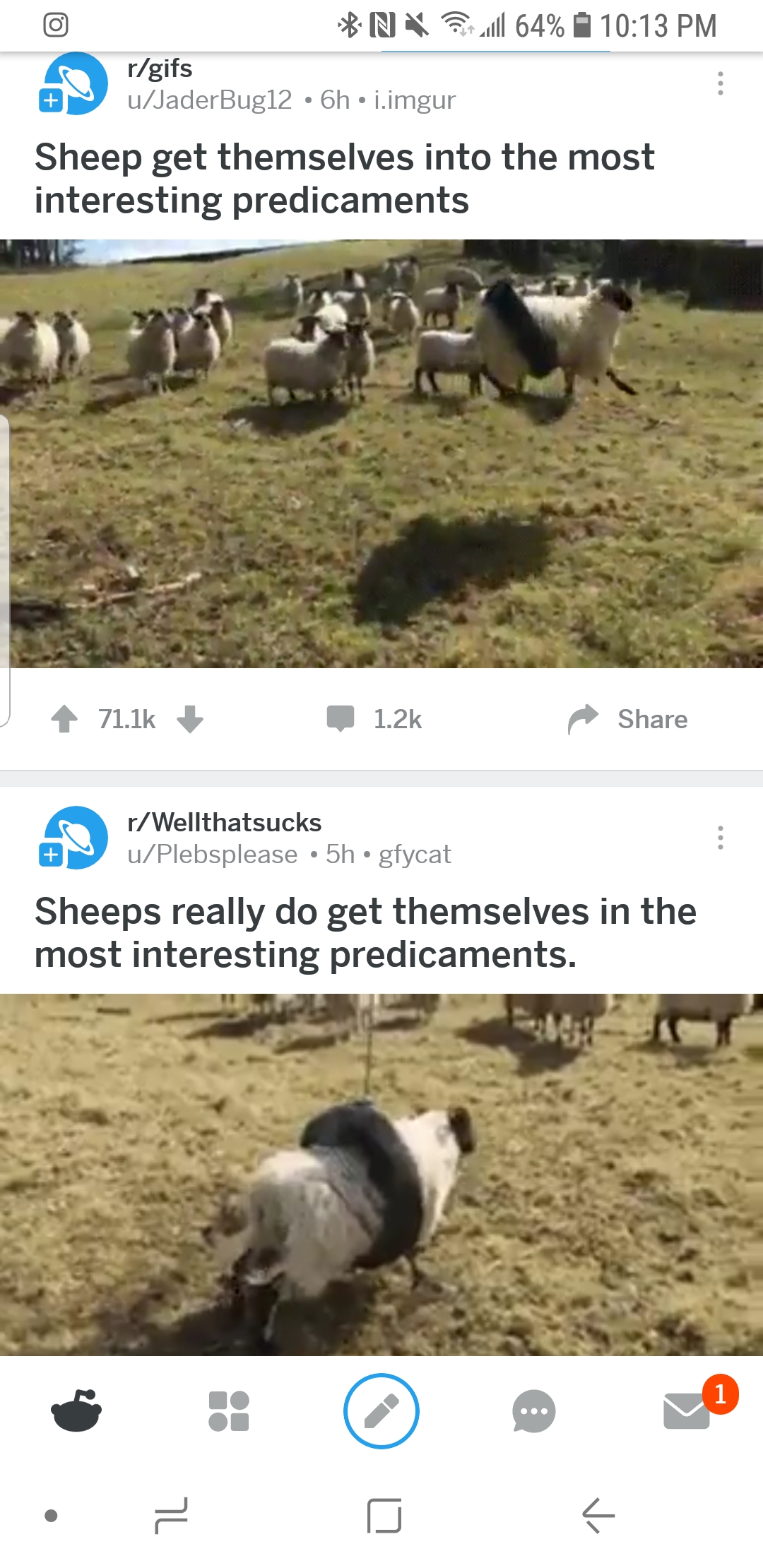The image size is (763, 1568).
Task: Go back using the system back button
Action: coord(598,1516)
